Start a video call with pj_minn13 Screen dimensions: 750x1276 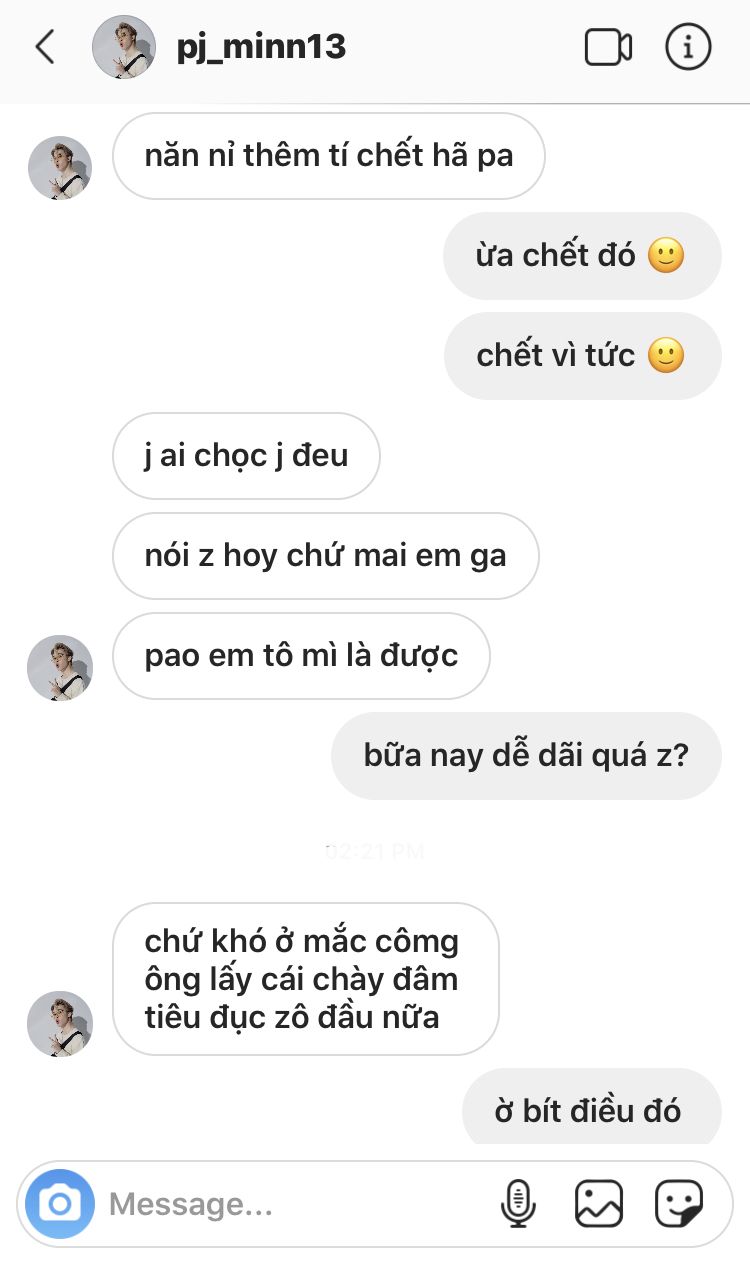[x=608, y=47]
